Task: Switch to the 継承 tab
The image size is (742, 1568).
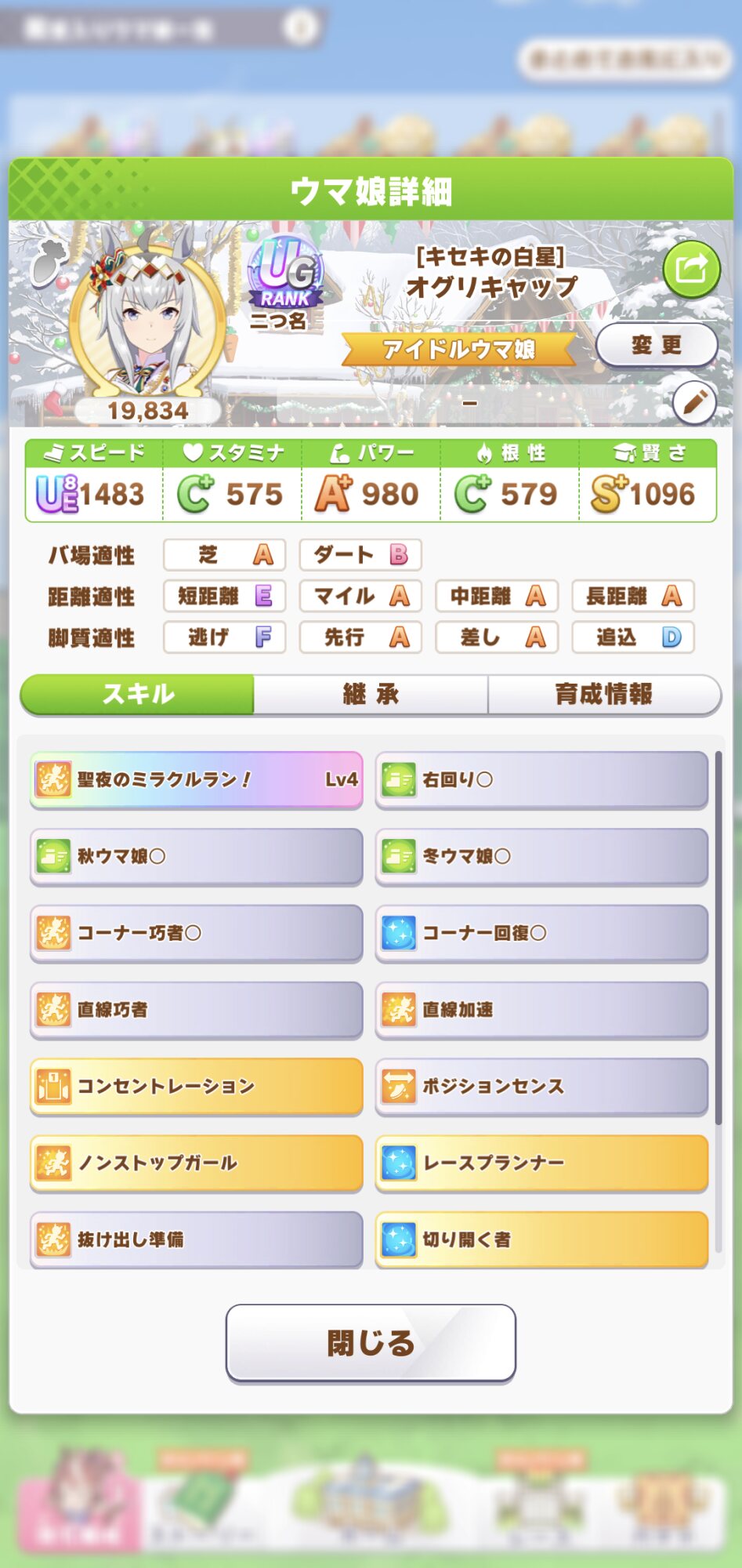Action: (x=371, y=694)
